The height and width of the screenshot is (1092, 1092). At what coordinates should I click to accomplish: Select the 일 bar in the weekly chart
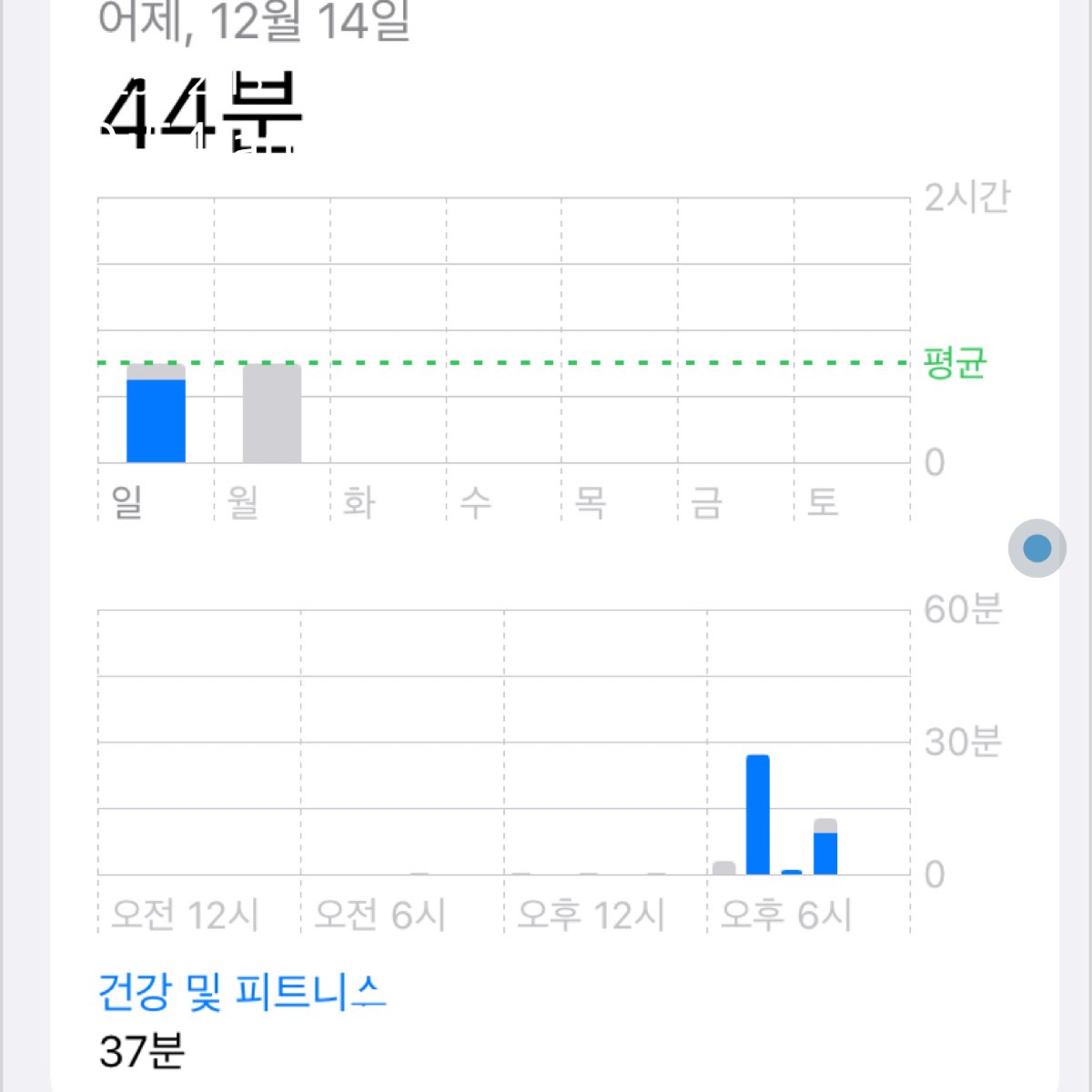pyautogui.click(x=156, y=415)
